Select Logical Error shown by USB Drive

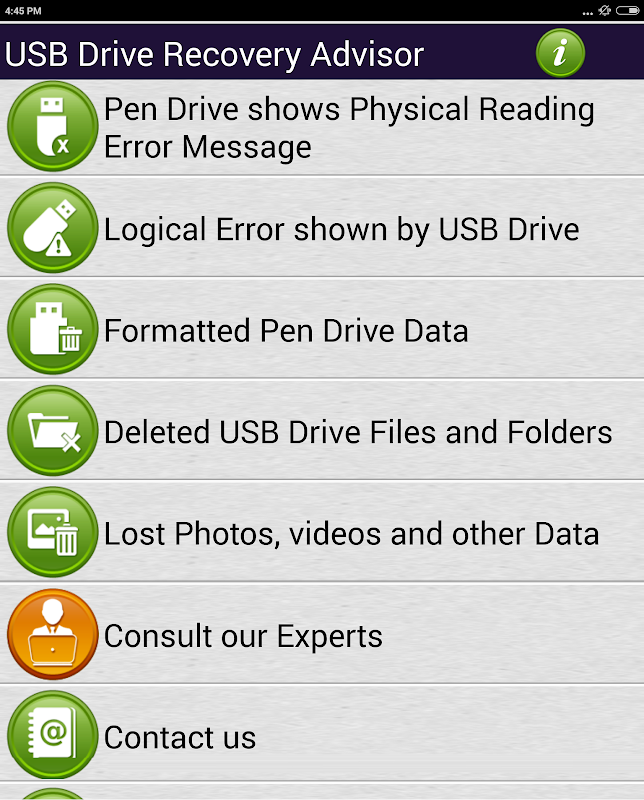click(341, 229)
